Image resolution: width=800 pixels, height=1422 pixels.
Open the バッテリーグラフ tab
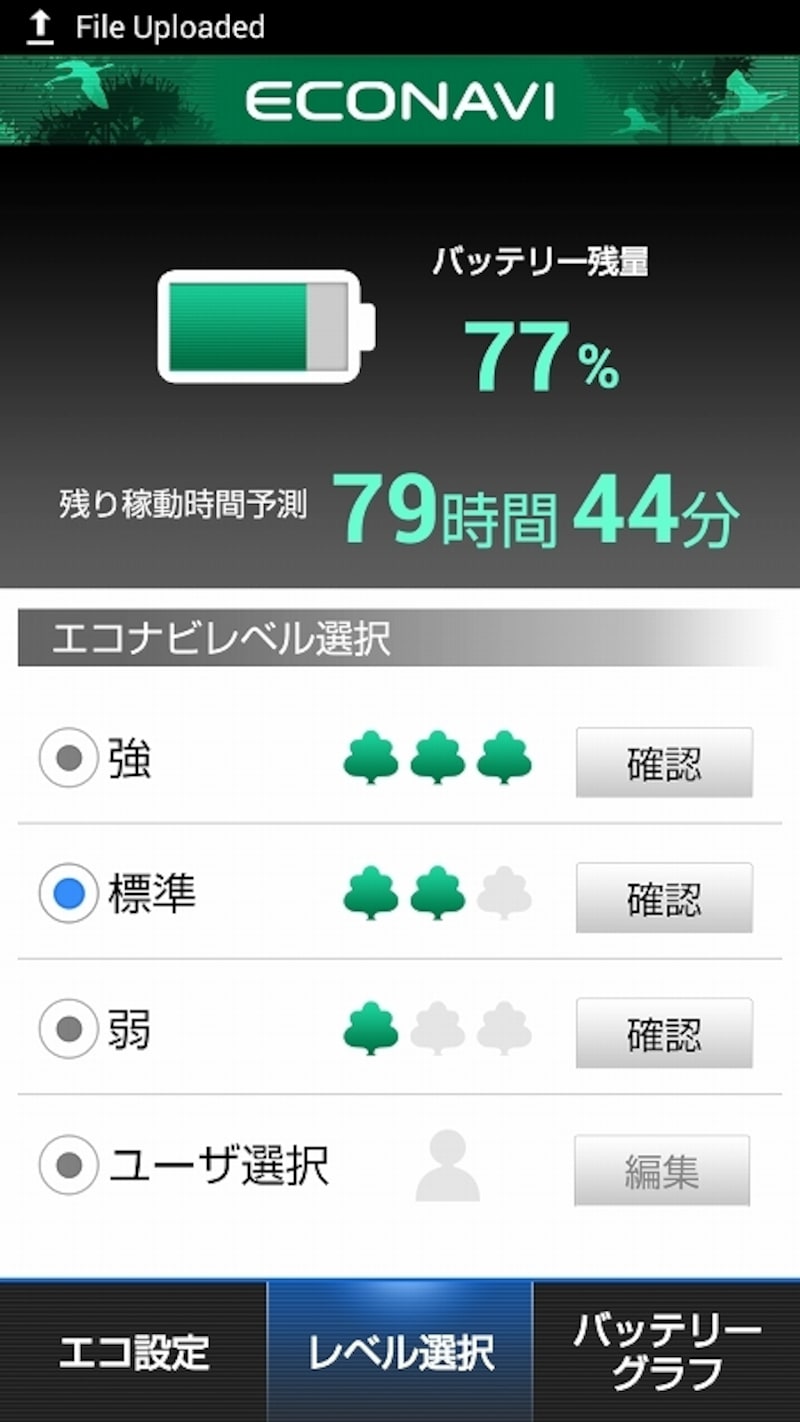click(666, 1355)
